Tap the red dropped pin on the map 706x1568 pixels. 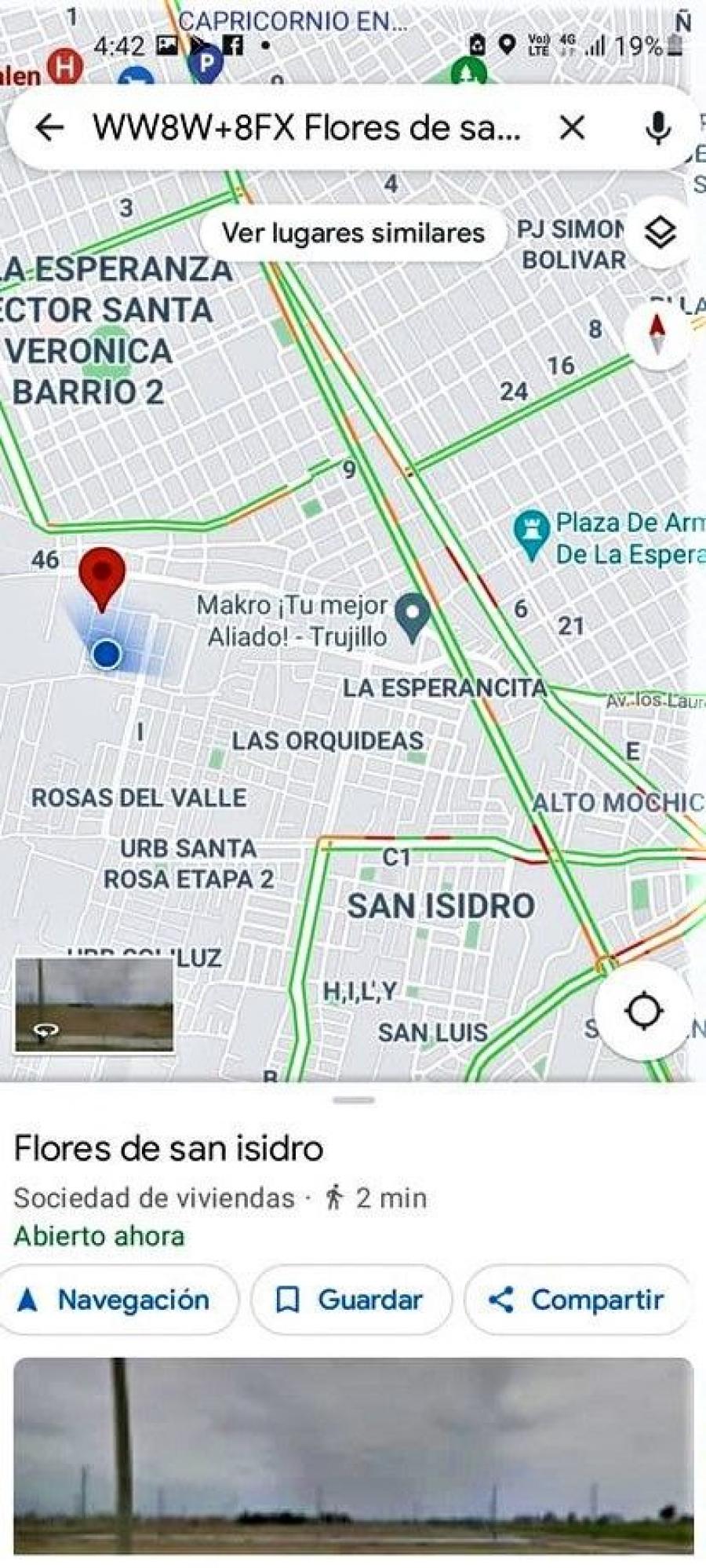(x=102, y=578)
